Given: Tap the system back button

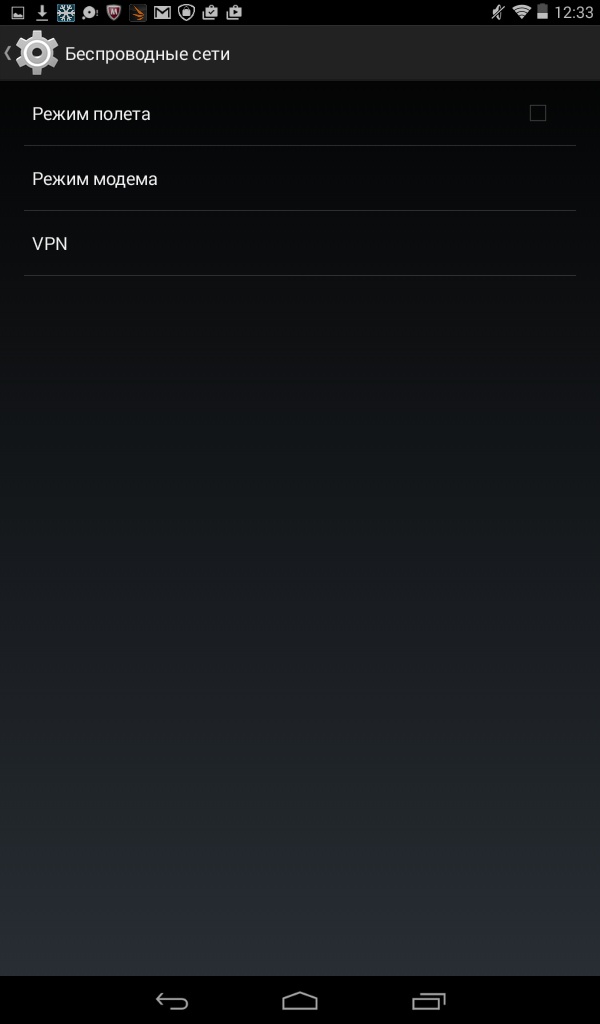Looking at the screenshot, I should 171,1000.
